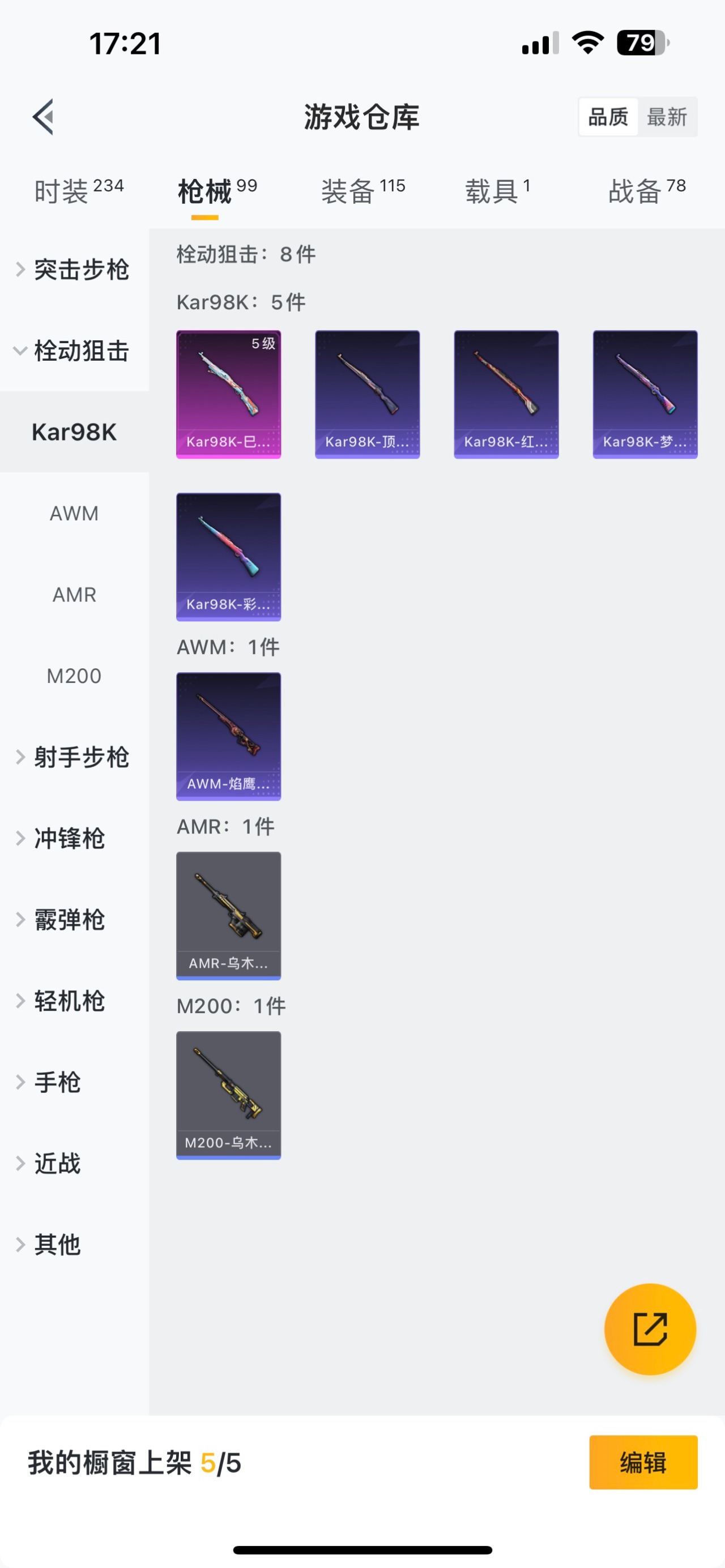725x1568 pixels.
Task: Select AWM in the sidebar
Action: 74,513
